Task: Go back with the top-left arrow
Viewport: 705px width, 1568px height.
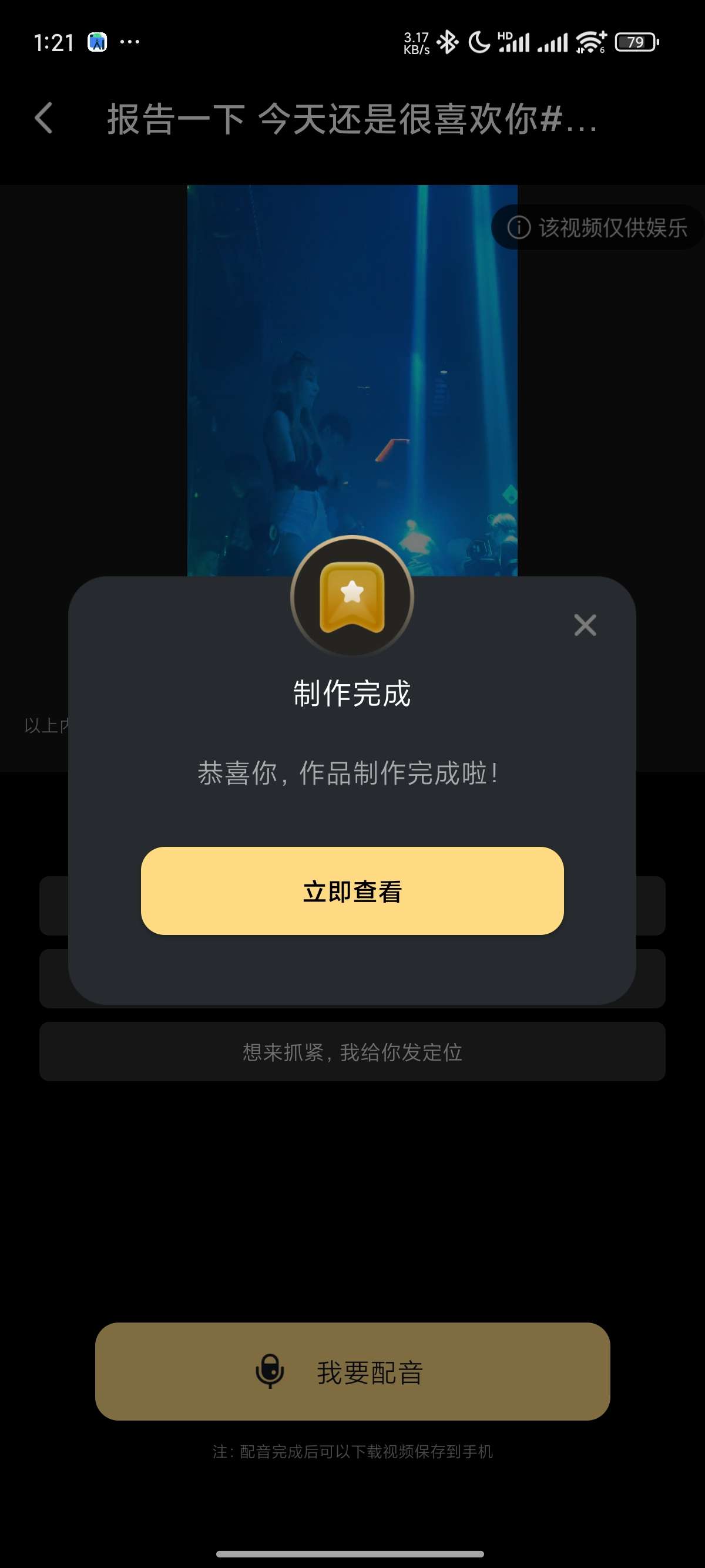Action: (44, 118)
